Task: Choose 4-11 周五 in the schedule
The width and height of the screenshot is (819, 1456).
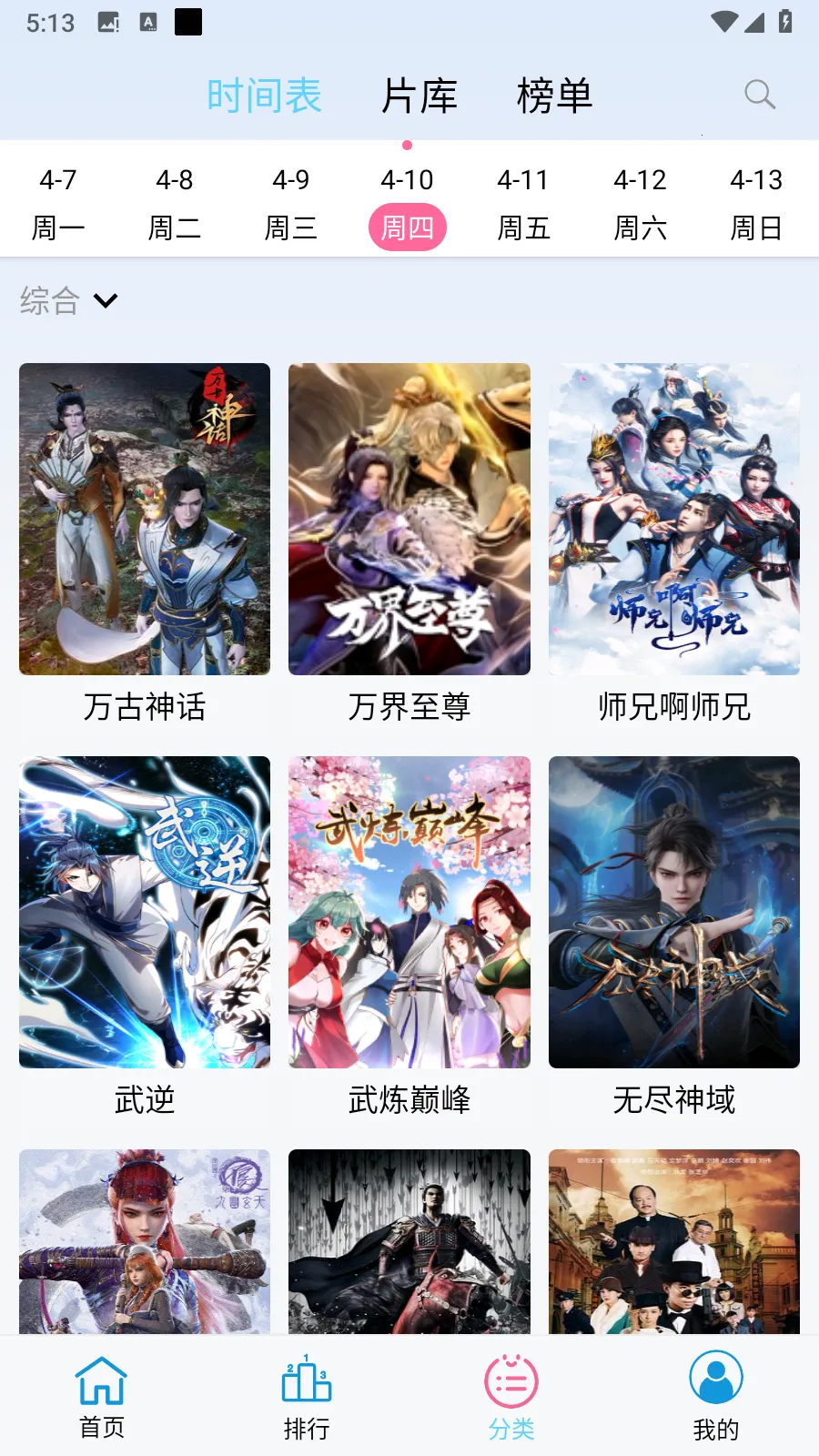Action: 523,204
